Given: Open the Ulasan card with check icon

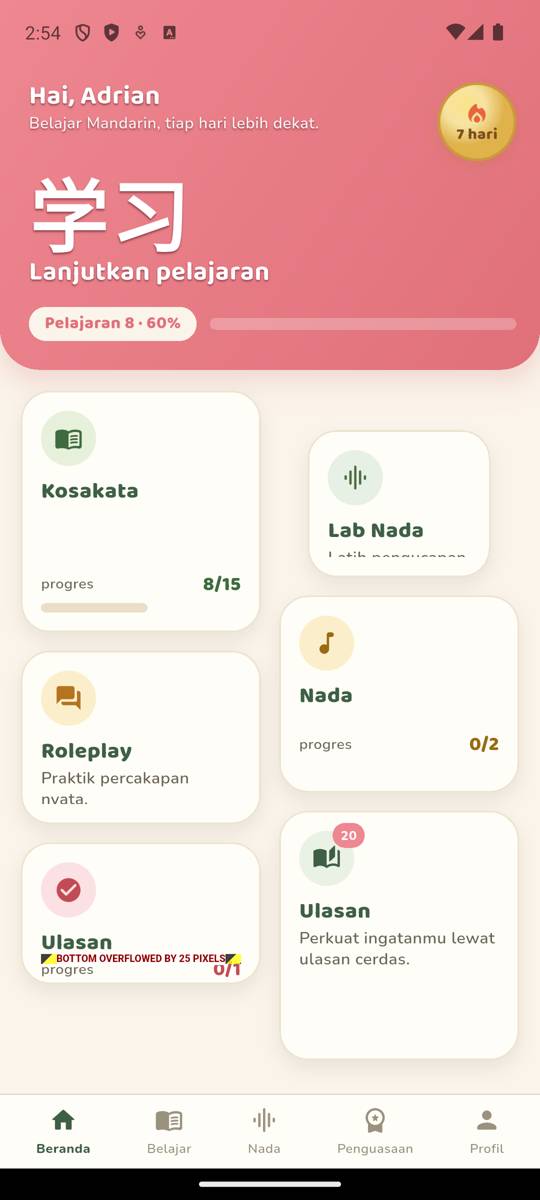Looking at the screenshot, I should pos(141,913).
